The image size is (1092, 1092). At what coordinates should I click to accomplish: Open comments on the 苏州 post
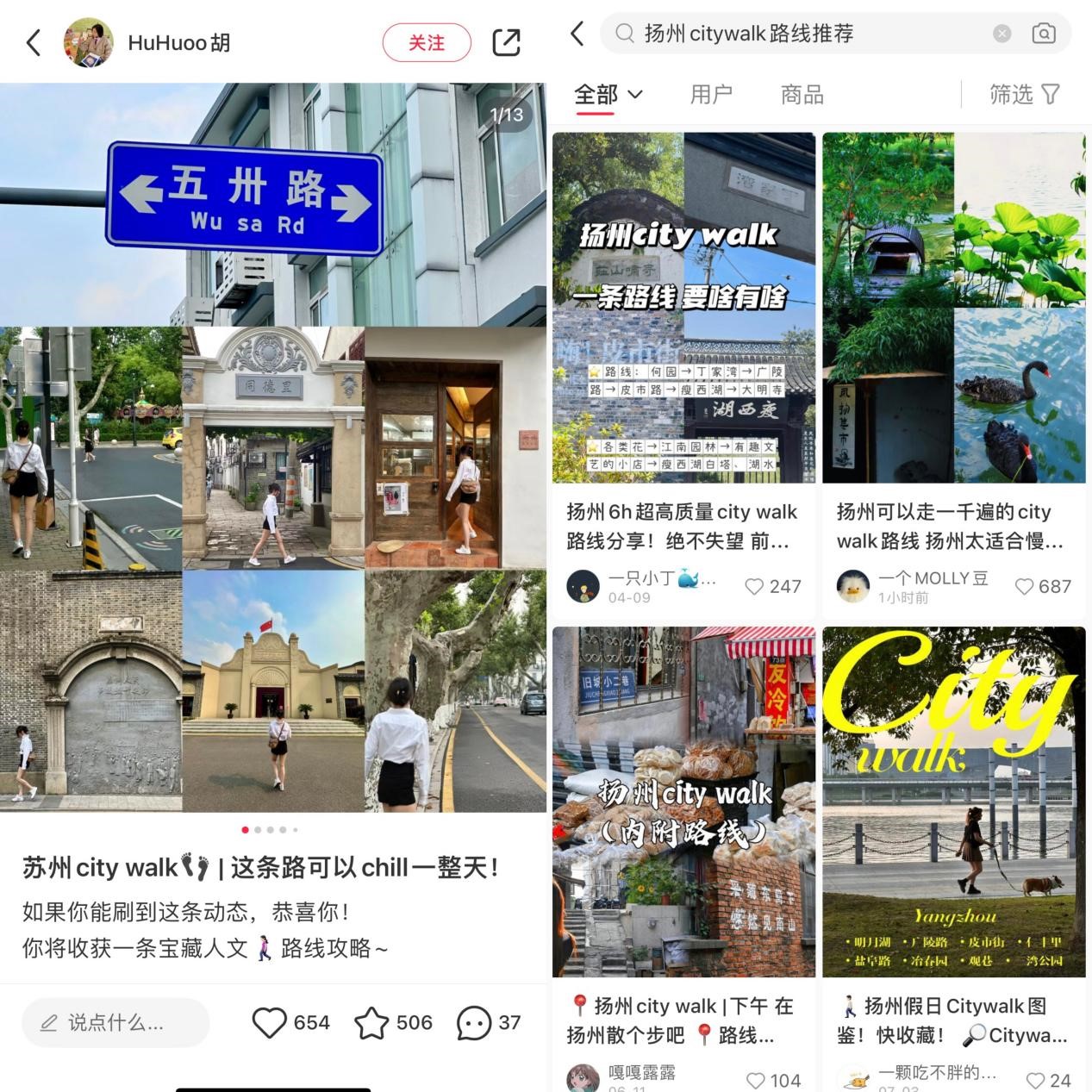click(x=473, y=1022)
